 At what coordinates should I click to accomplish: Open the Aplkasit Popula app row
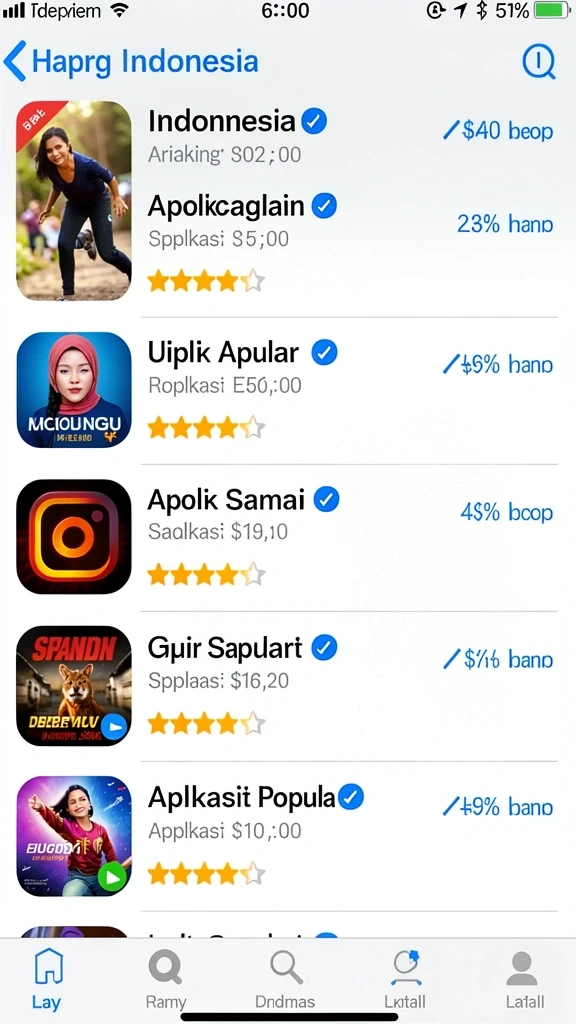click(287, 836)
